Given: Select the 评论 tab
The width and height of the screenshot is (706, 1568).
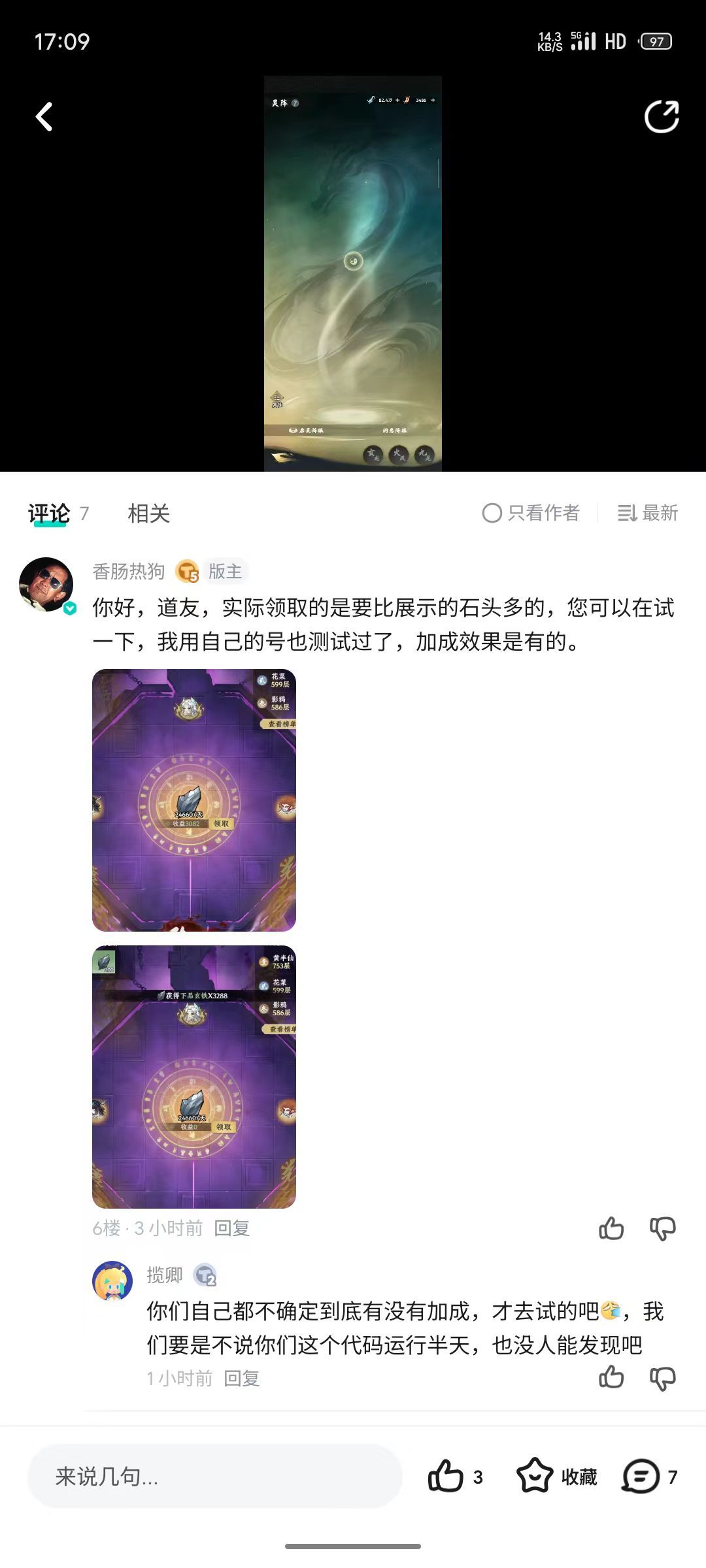Looking at the screenshot, I should click(49, 514).
